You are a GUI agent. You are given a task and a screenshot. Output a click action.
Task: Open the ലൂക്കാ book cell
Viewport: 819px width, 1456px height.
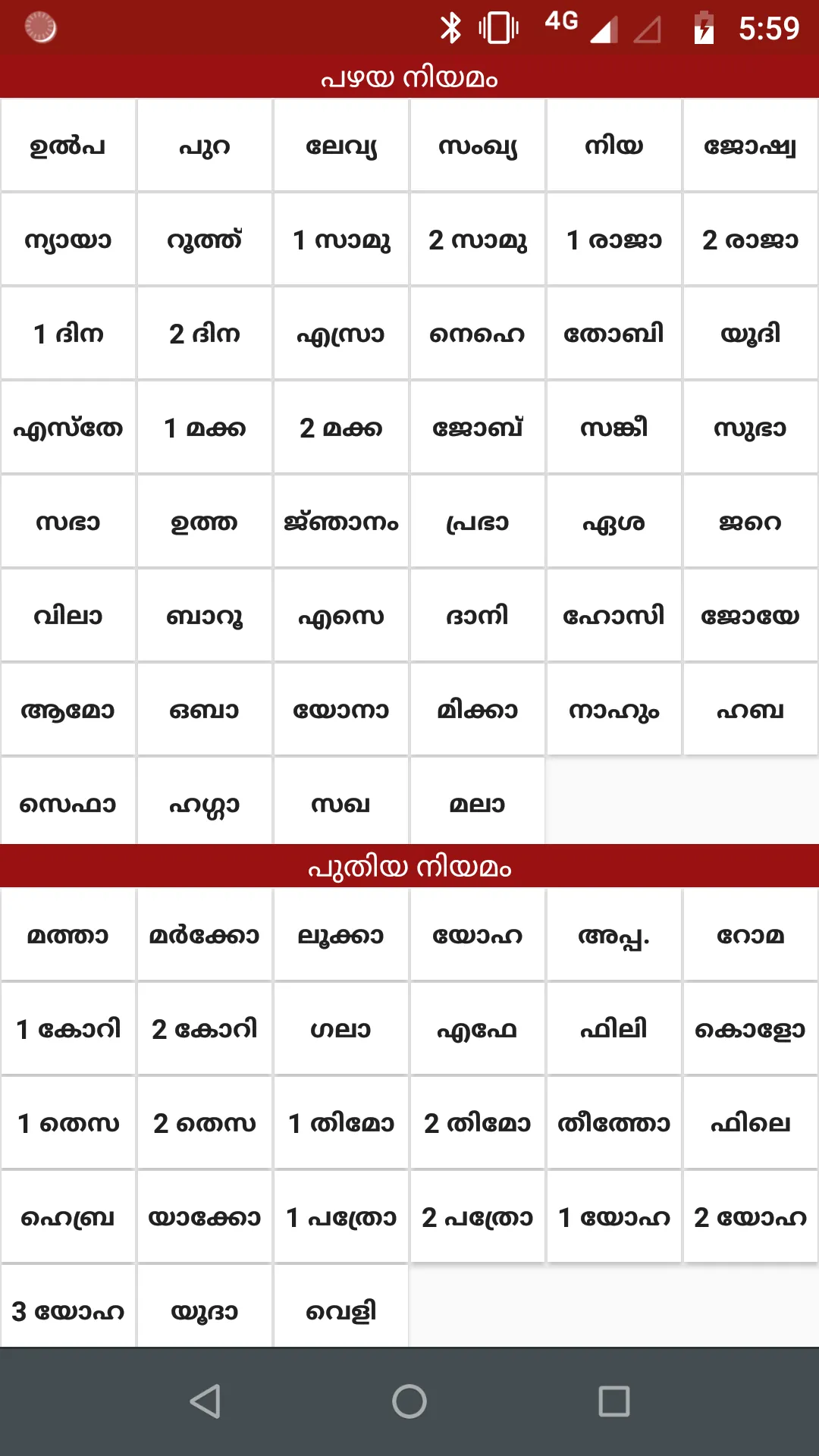coord(340,935)
